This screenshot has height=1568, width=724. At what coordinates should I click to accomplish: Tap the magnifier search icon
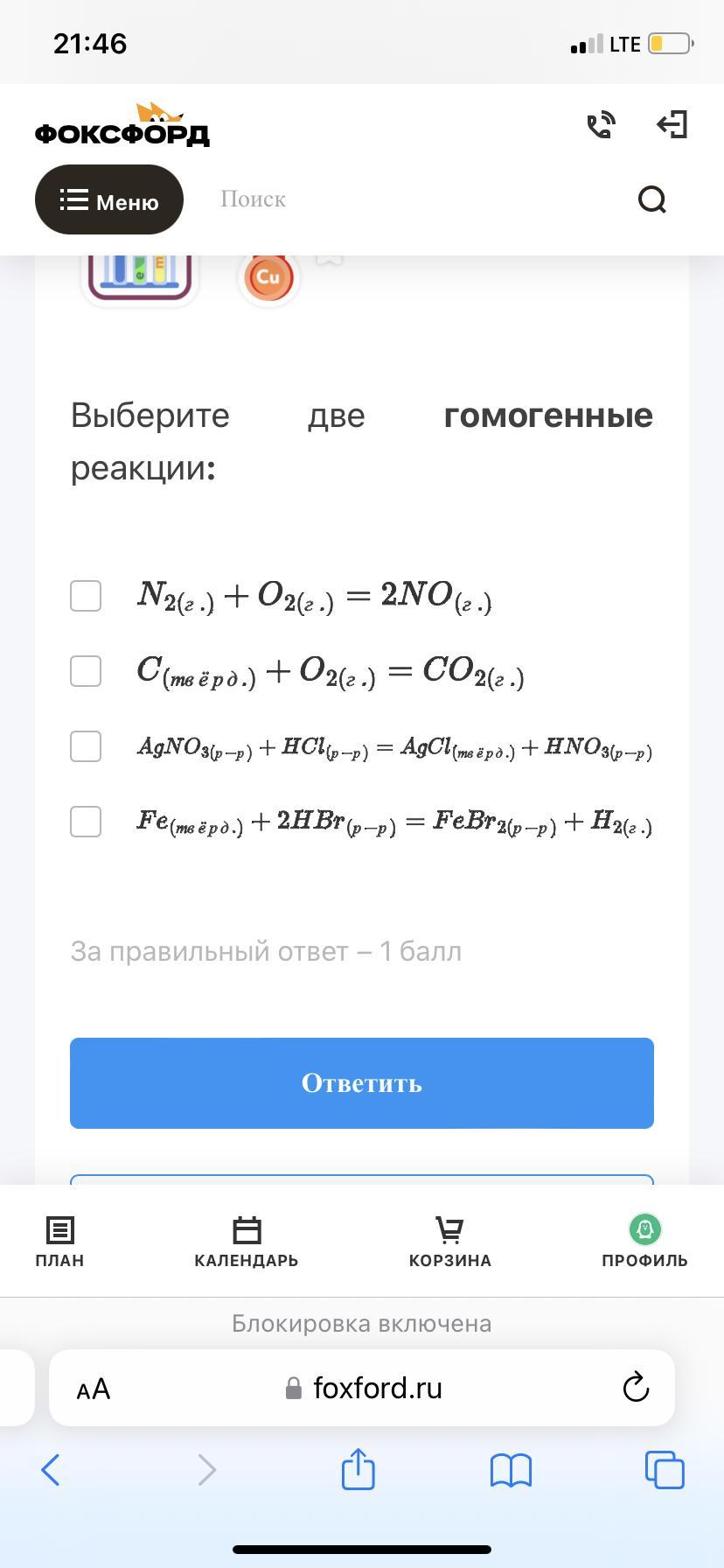click(652, 200)
